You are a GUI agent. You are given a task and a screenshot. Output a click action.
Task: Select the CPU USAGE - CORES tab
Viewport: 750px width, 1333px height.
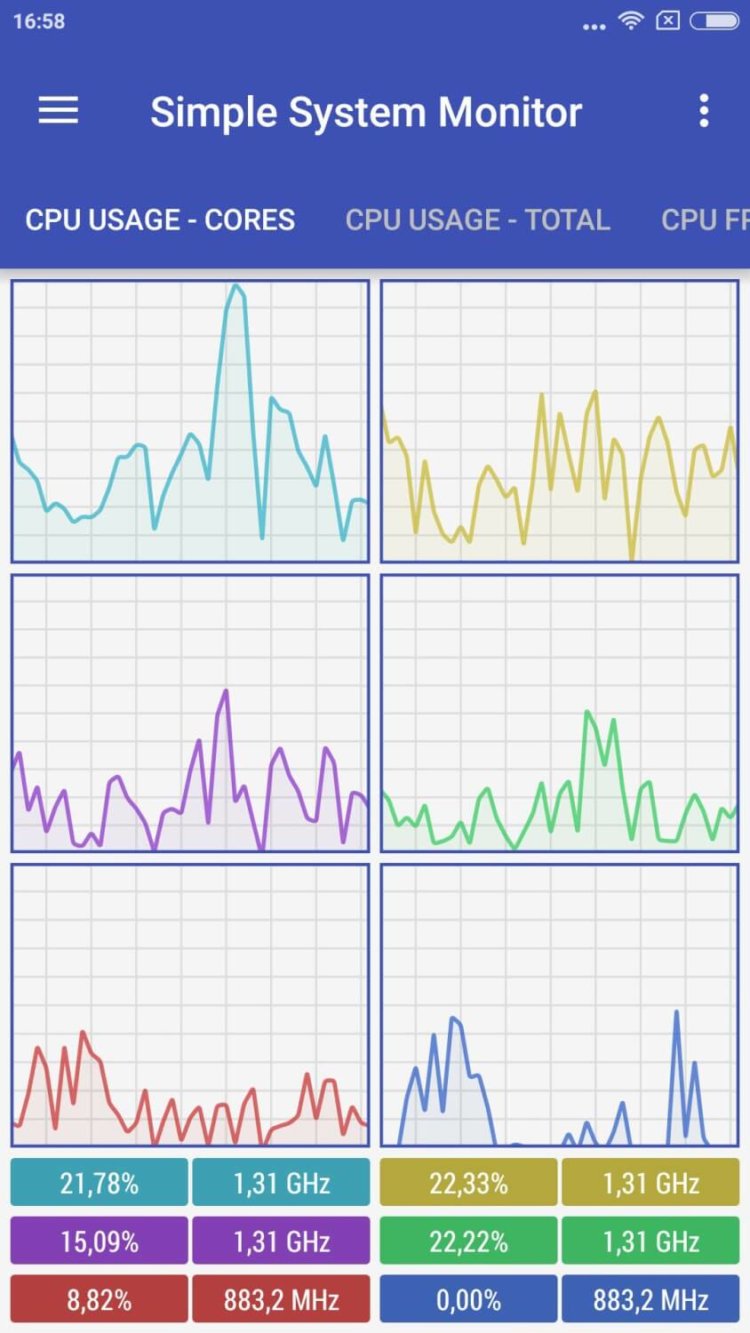click(160, 220)
